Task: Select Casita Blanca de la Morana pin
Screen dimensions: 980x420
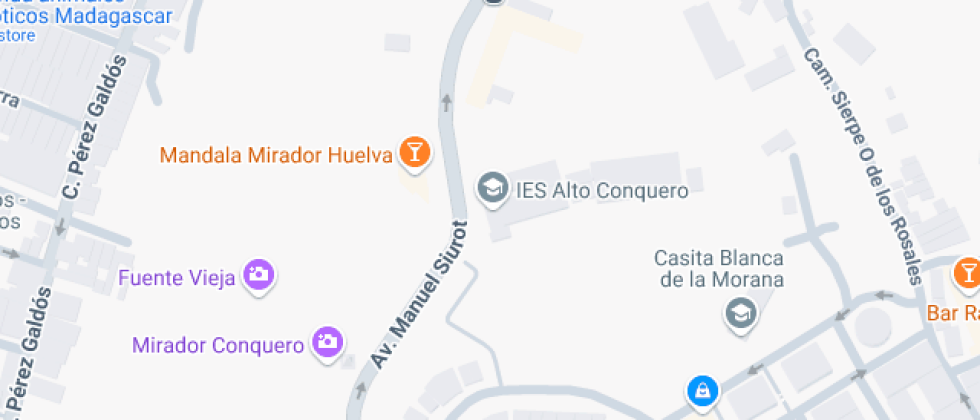Action: tap(741, 314)
